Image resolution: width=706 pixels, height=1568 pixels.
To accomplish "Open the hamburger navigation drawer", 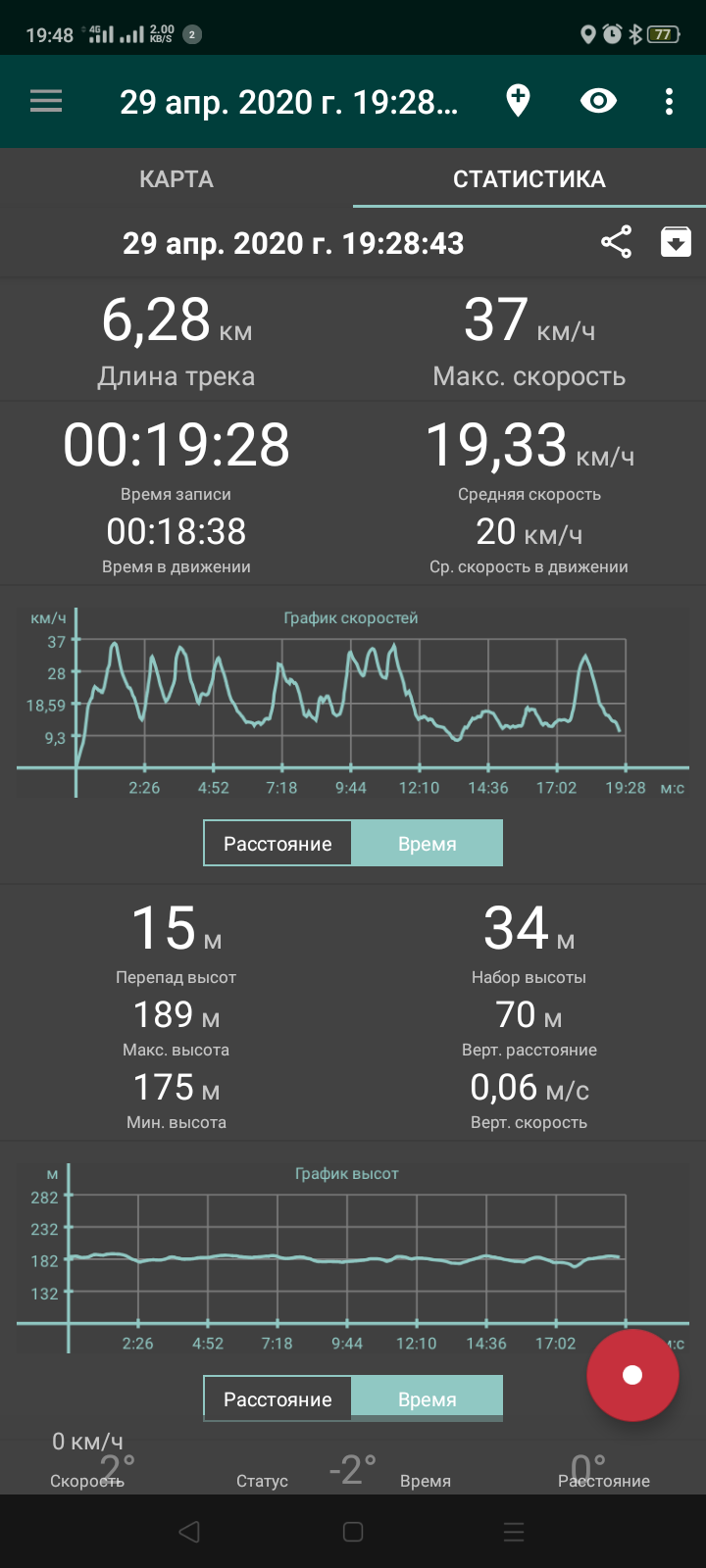I will click(x=46, y=101).
